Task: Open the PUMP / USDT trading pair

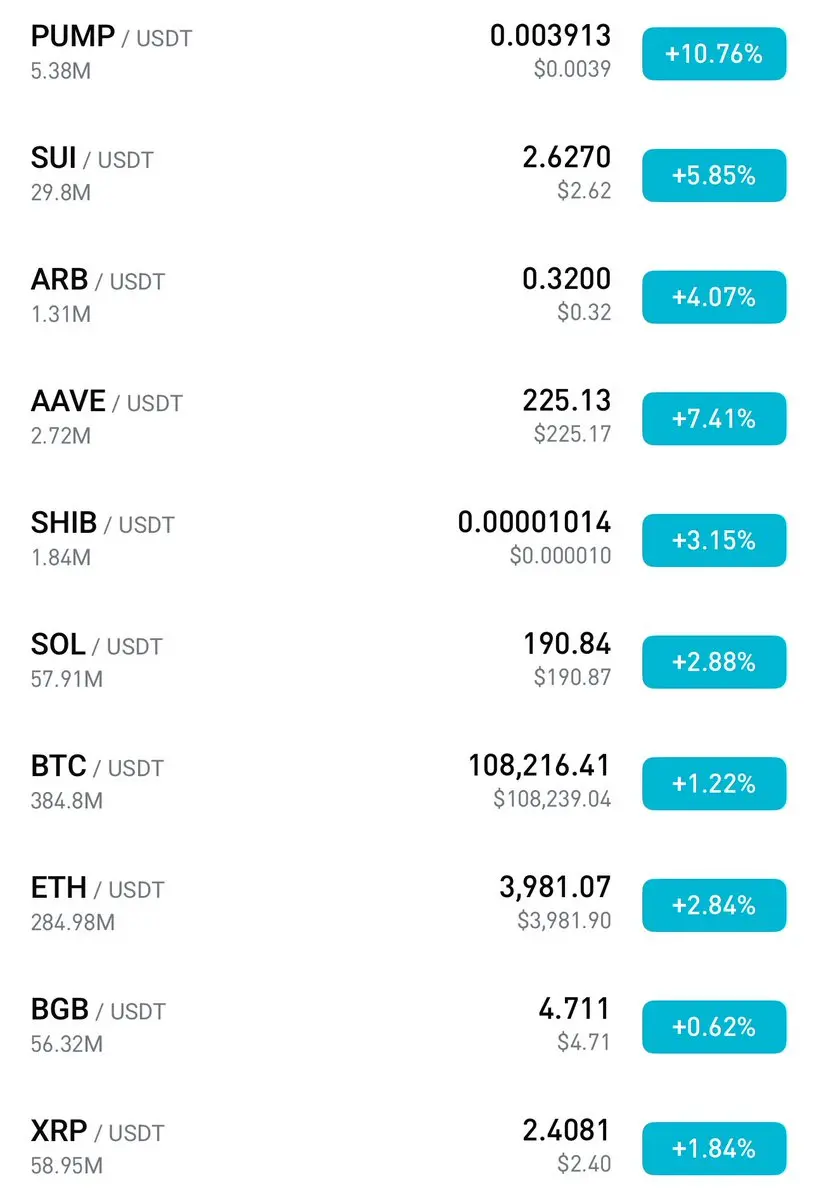Action: (x=110, y=39)
